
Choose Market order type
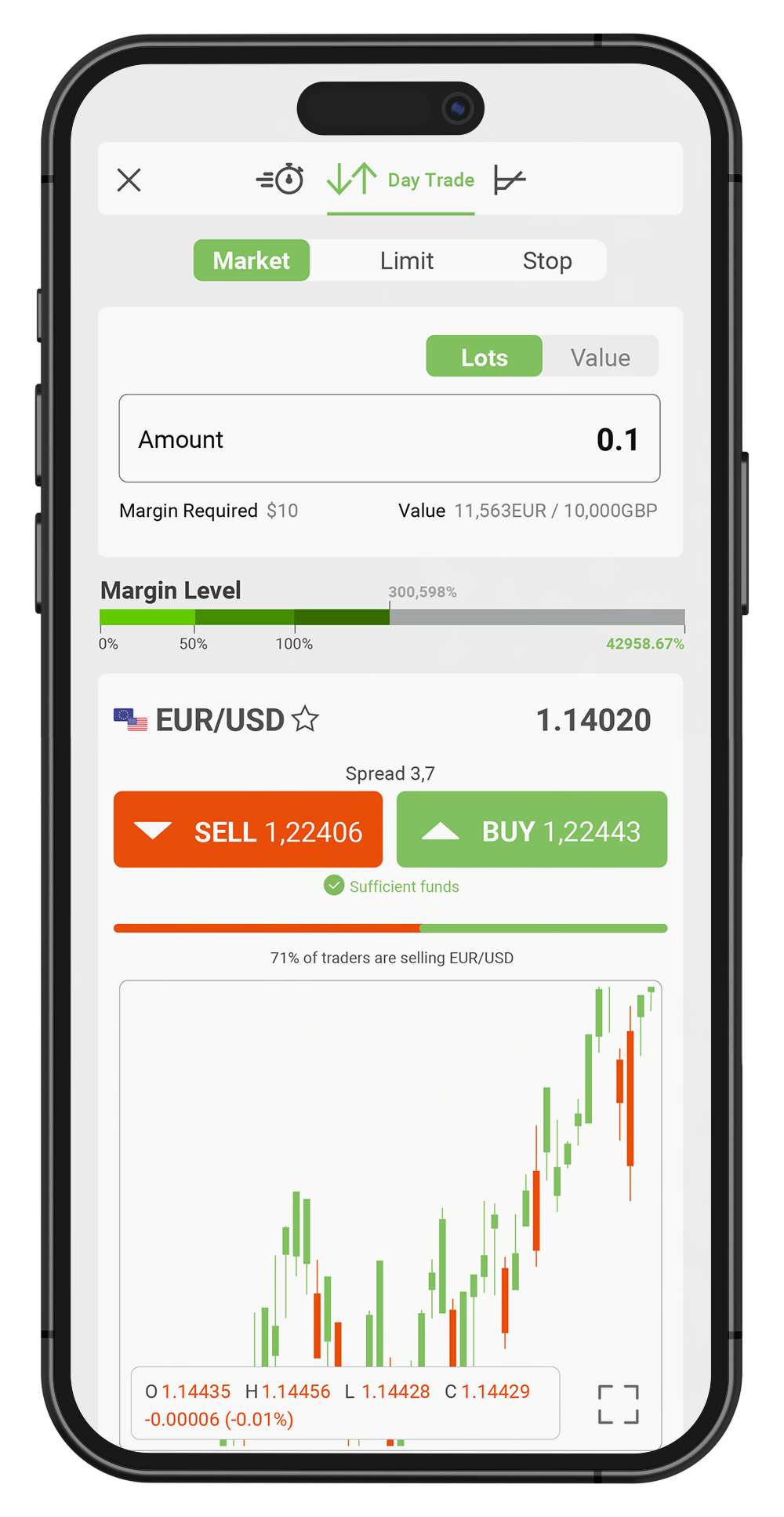(x=252, y=260)
